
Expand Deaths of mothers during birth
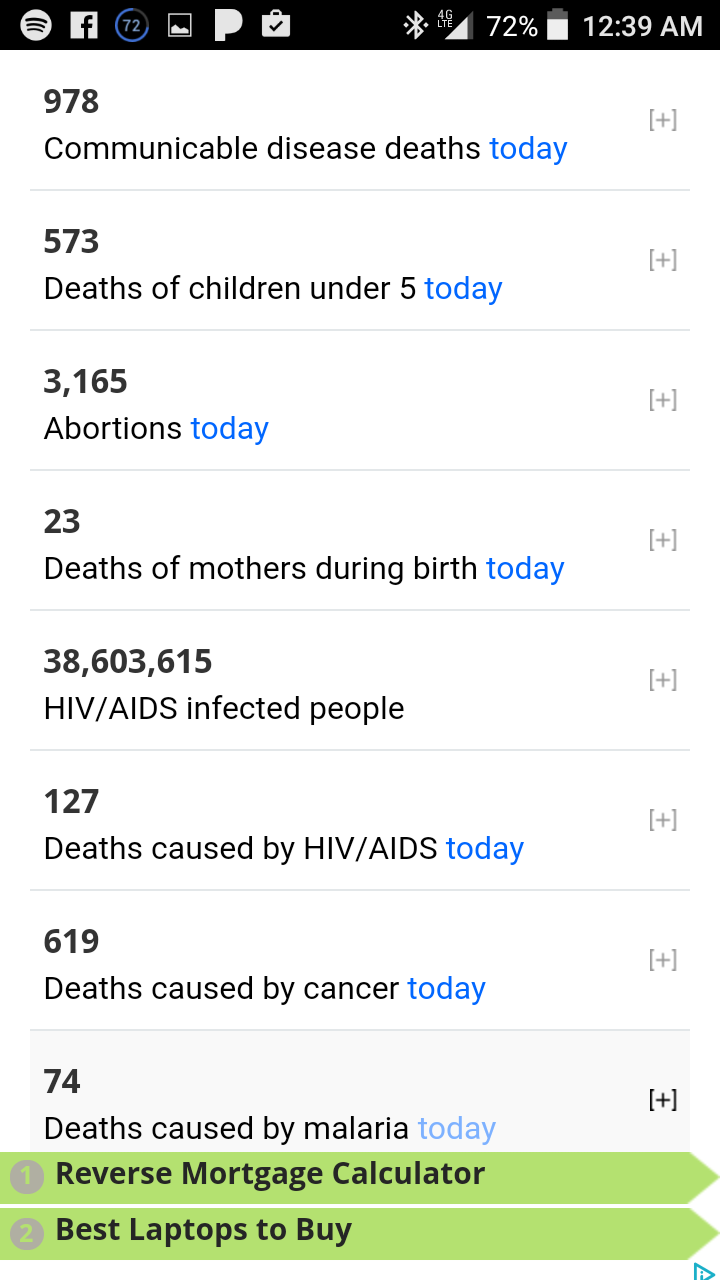(x=663, y=540)
